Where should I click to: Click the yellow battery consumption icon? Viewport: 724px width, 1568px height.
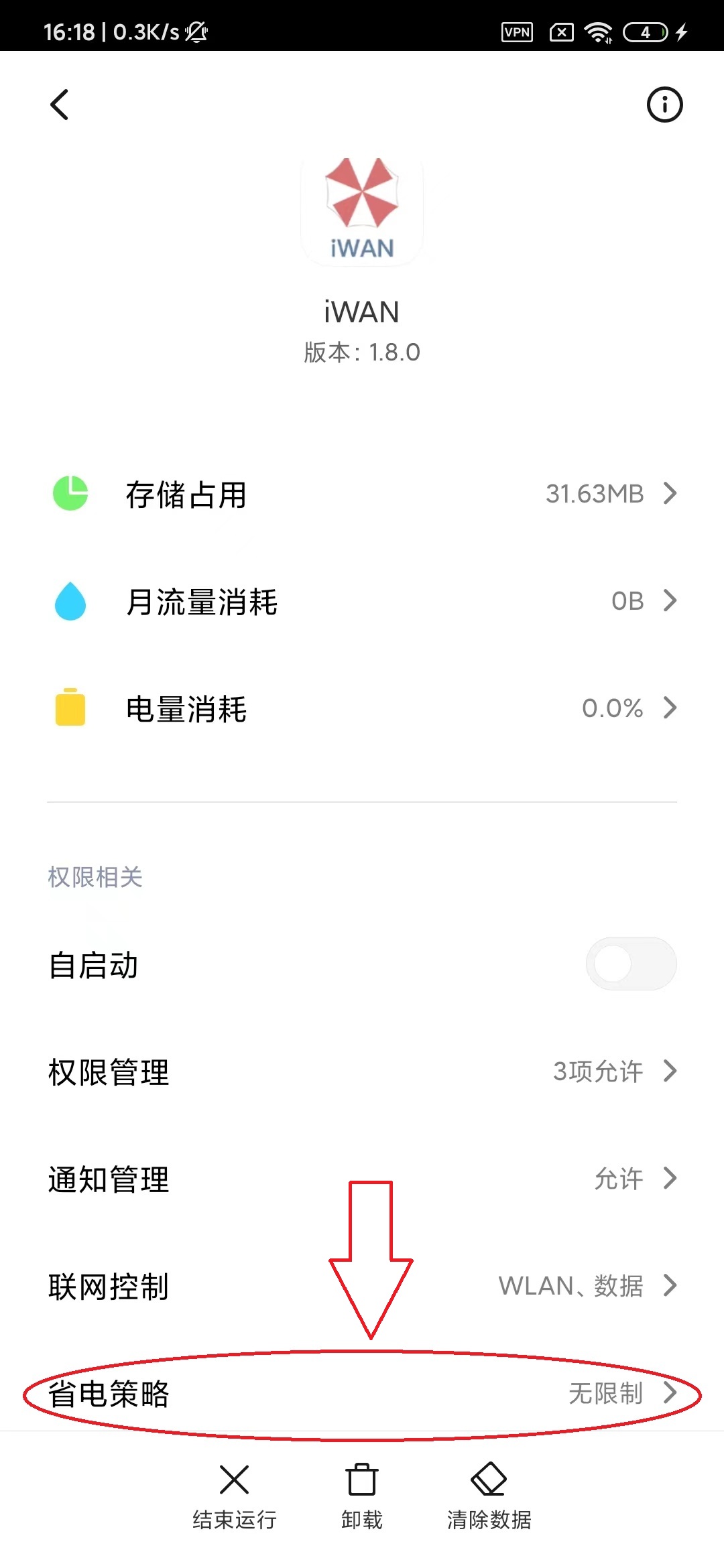[x=69, y=709]
